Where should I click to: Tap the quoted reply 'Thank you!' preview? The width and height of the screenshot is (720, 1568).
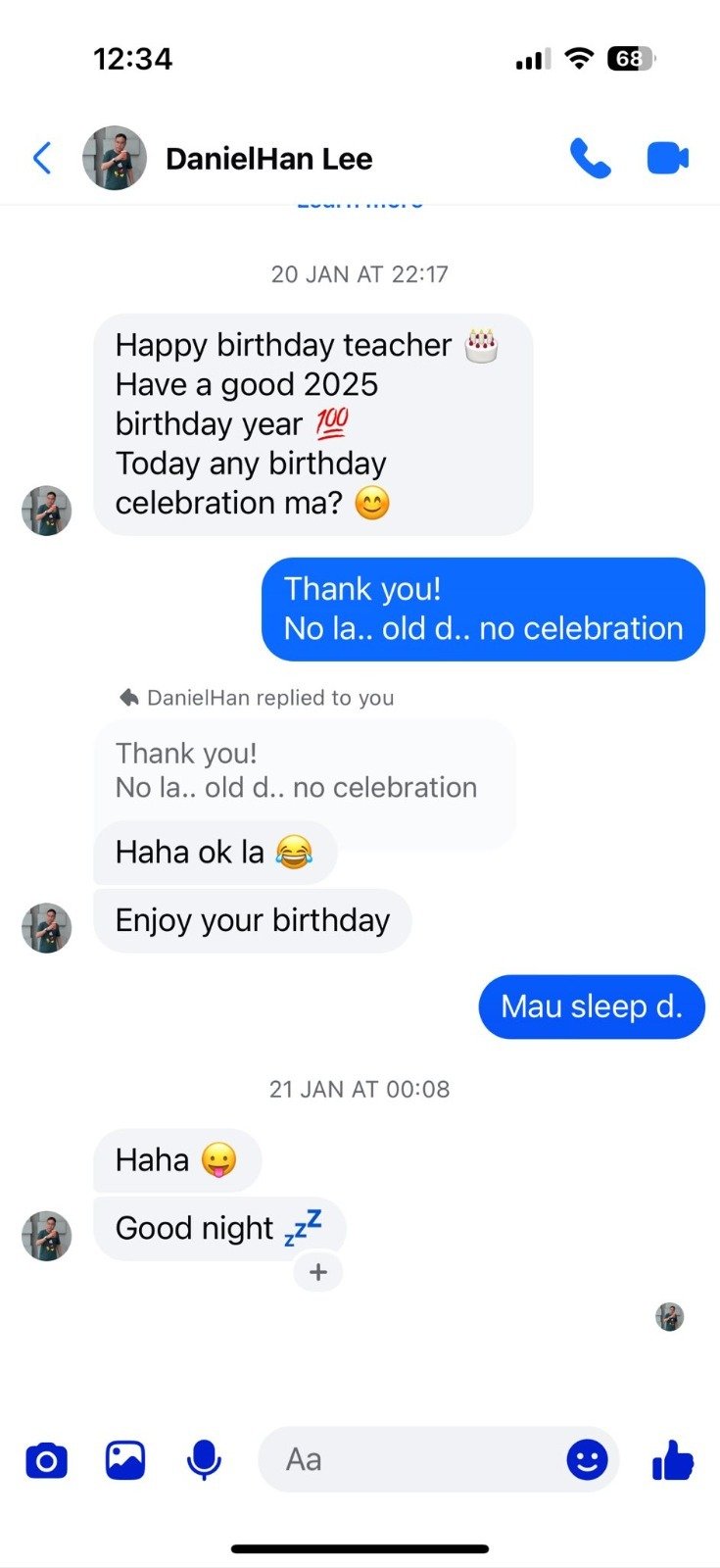pyautogui.click(x=297, y=771)
